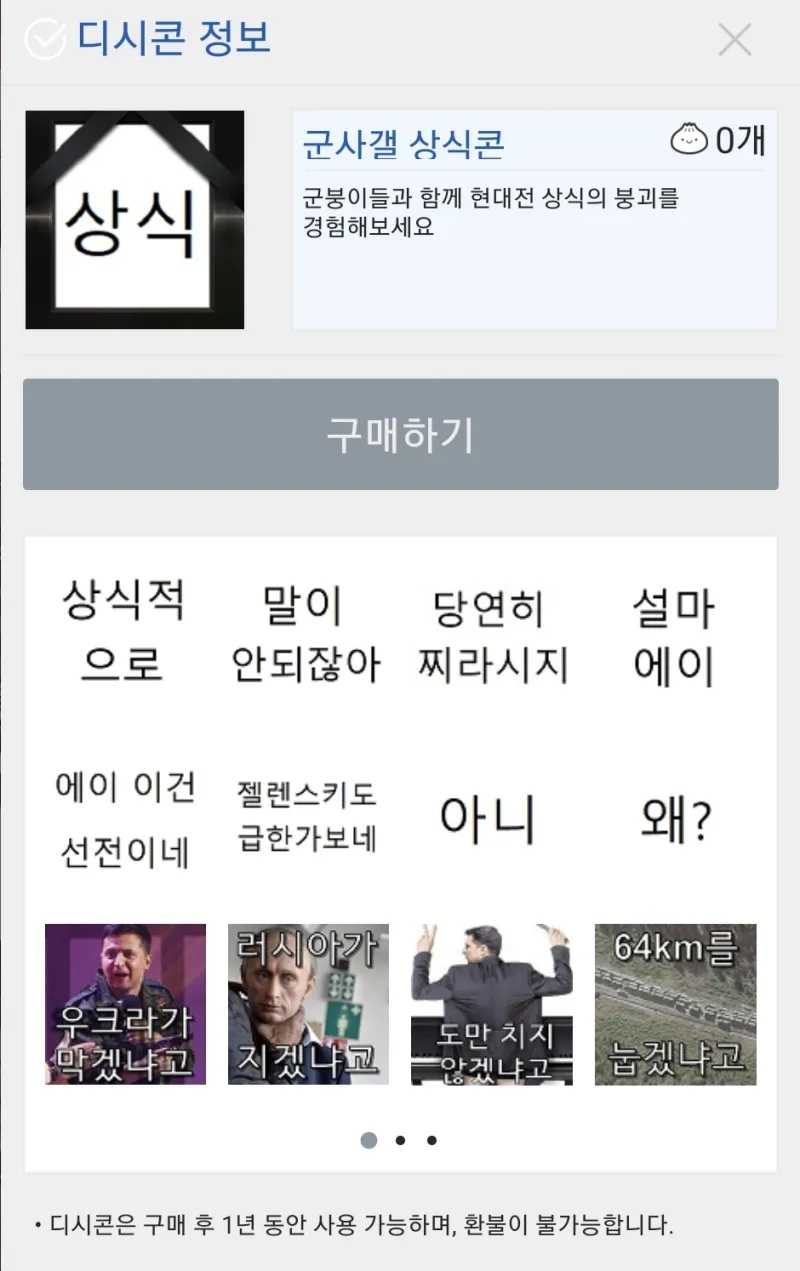This screenshot has height=1271, width=800.
Task: Select the 당연히 찌라시지 sticker
Action: coord(491,633)
